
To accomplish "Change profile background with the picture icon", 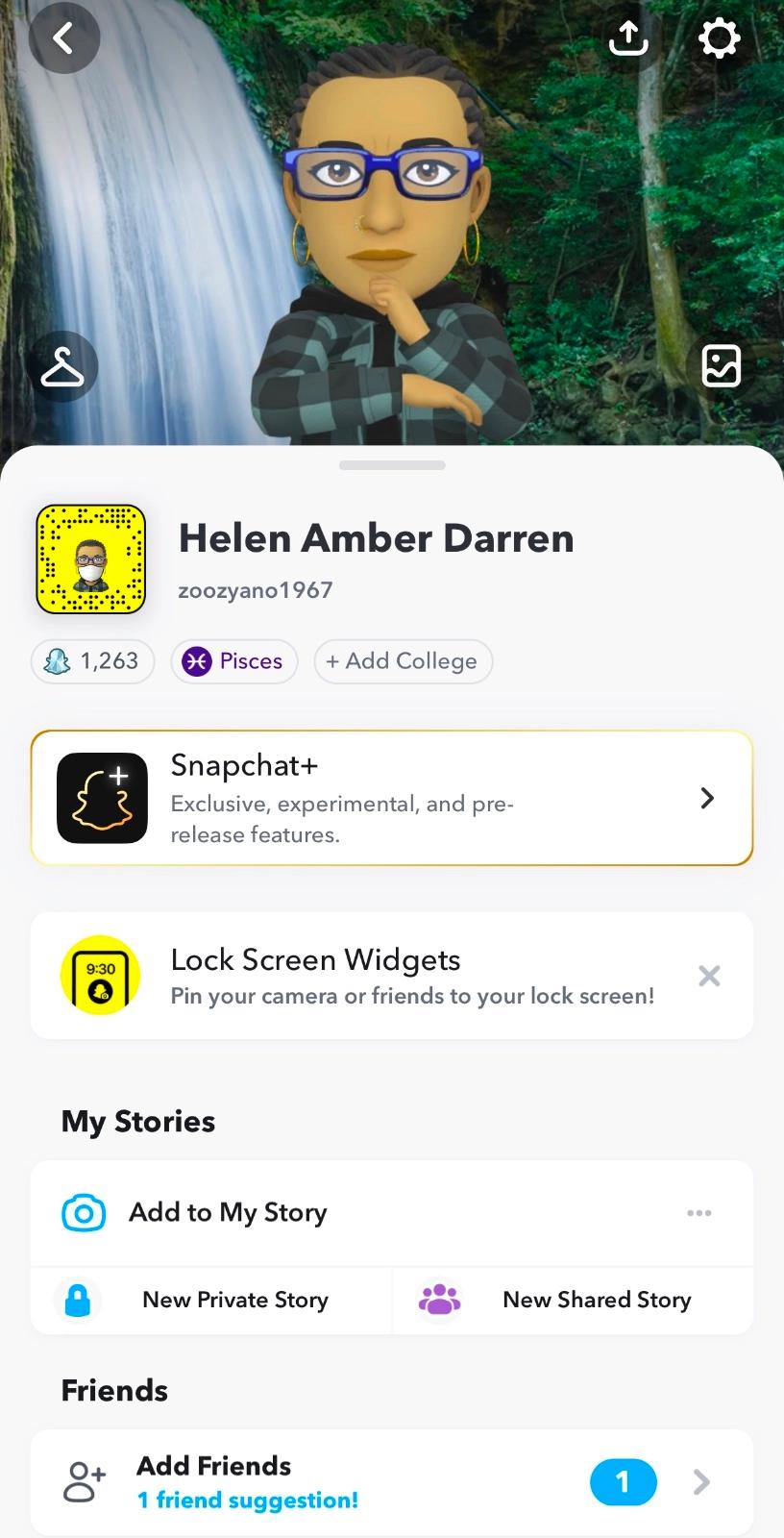I will tap(721, 366).
